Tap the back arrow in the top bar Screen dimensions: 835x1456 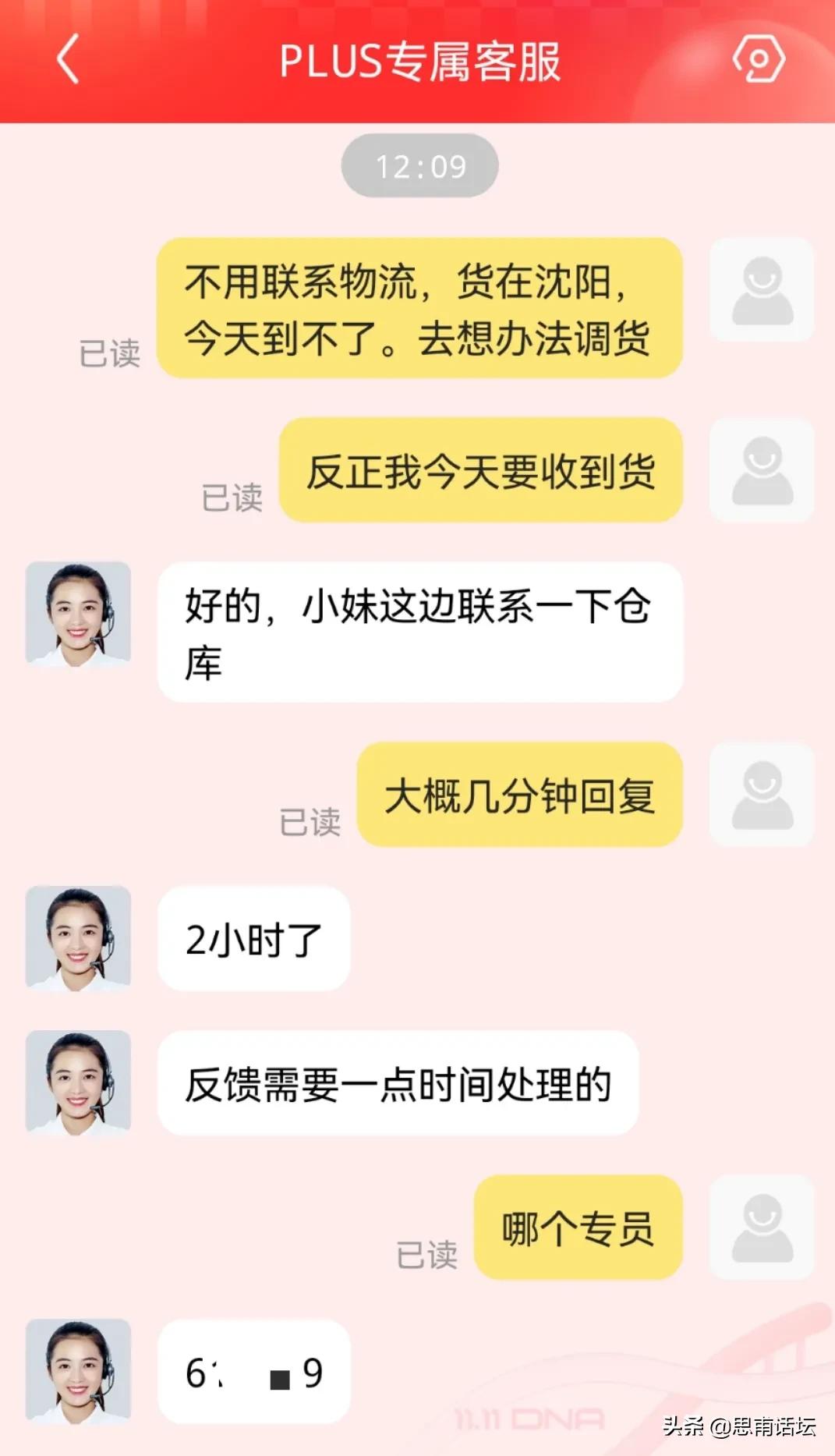[x=69, y=59]
